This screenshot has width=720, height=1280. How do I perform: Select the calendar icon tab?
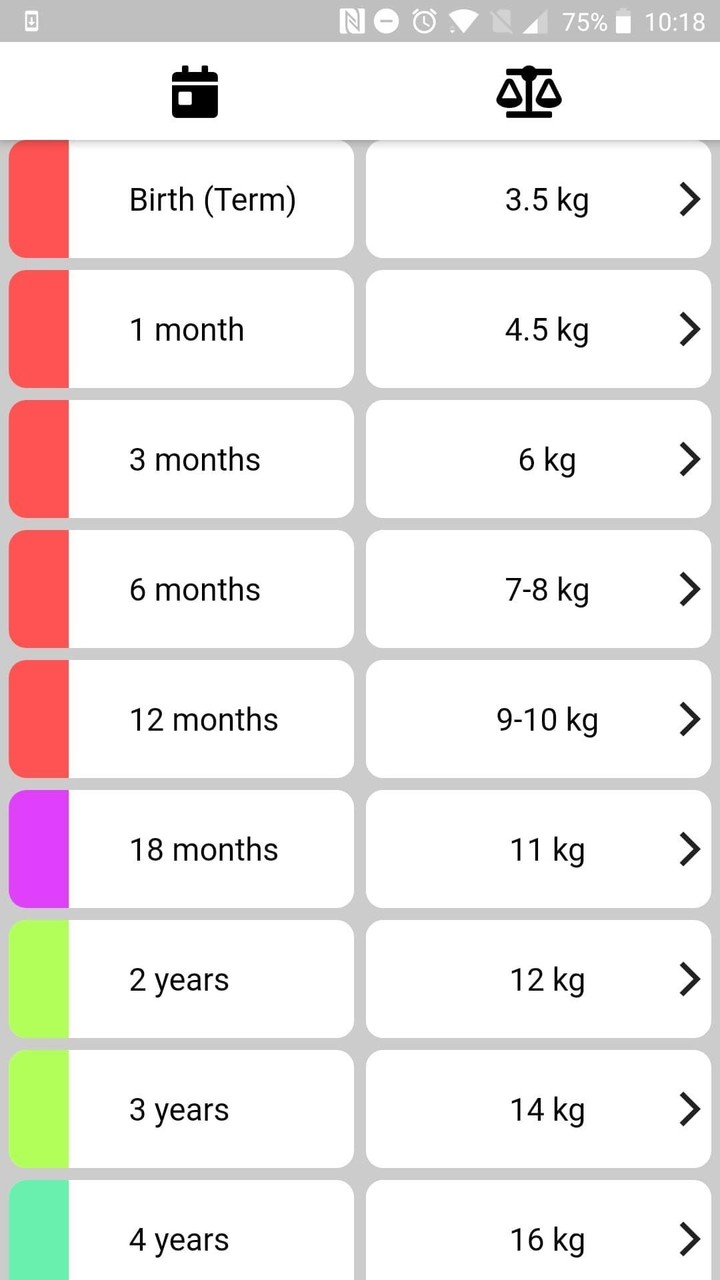pos(193,90)
